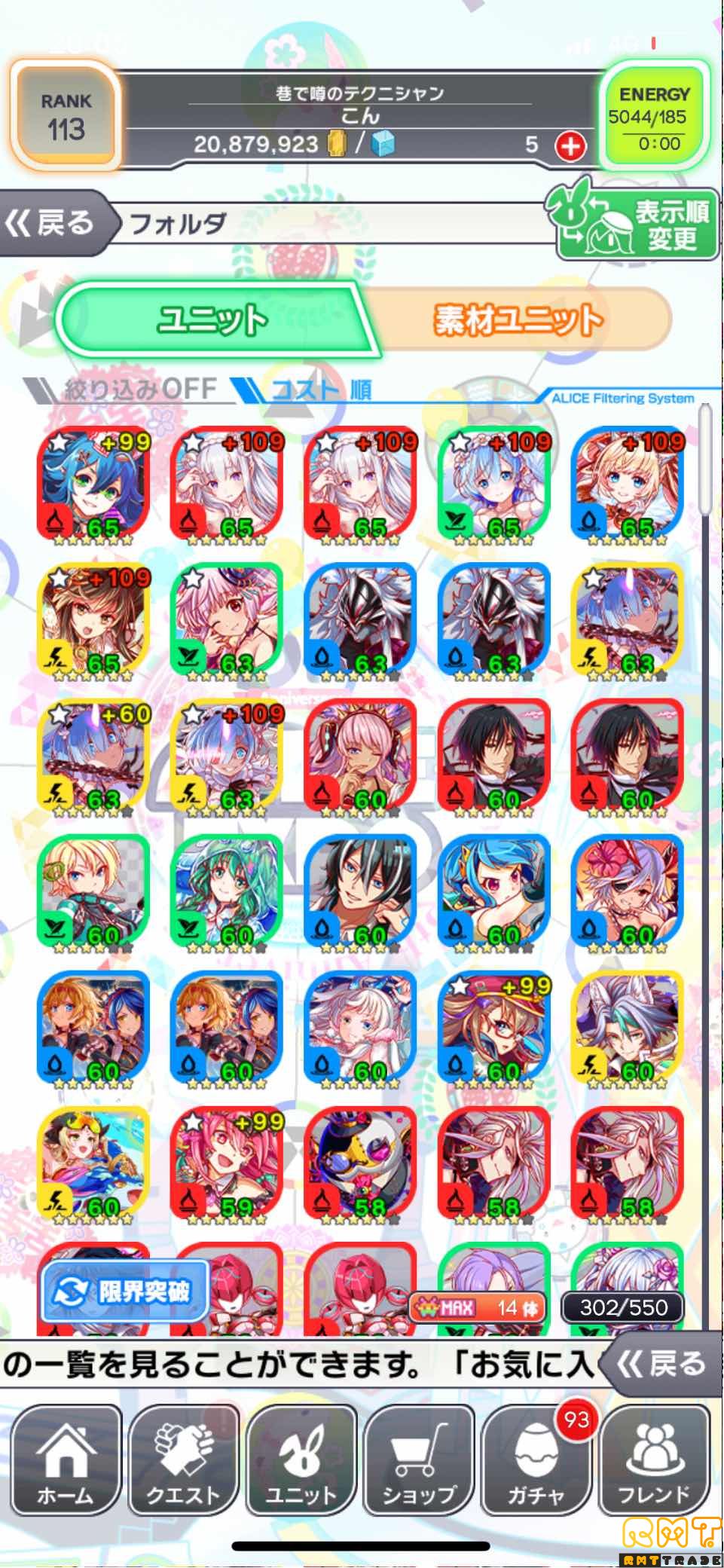Open ユニット in the bottom navigation
The height and width of the screenshot is (1568, 724).
point(301,1459)
